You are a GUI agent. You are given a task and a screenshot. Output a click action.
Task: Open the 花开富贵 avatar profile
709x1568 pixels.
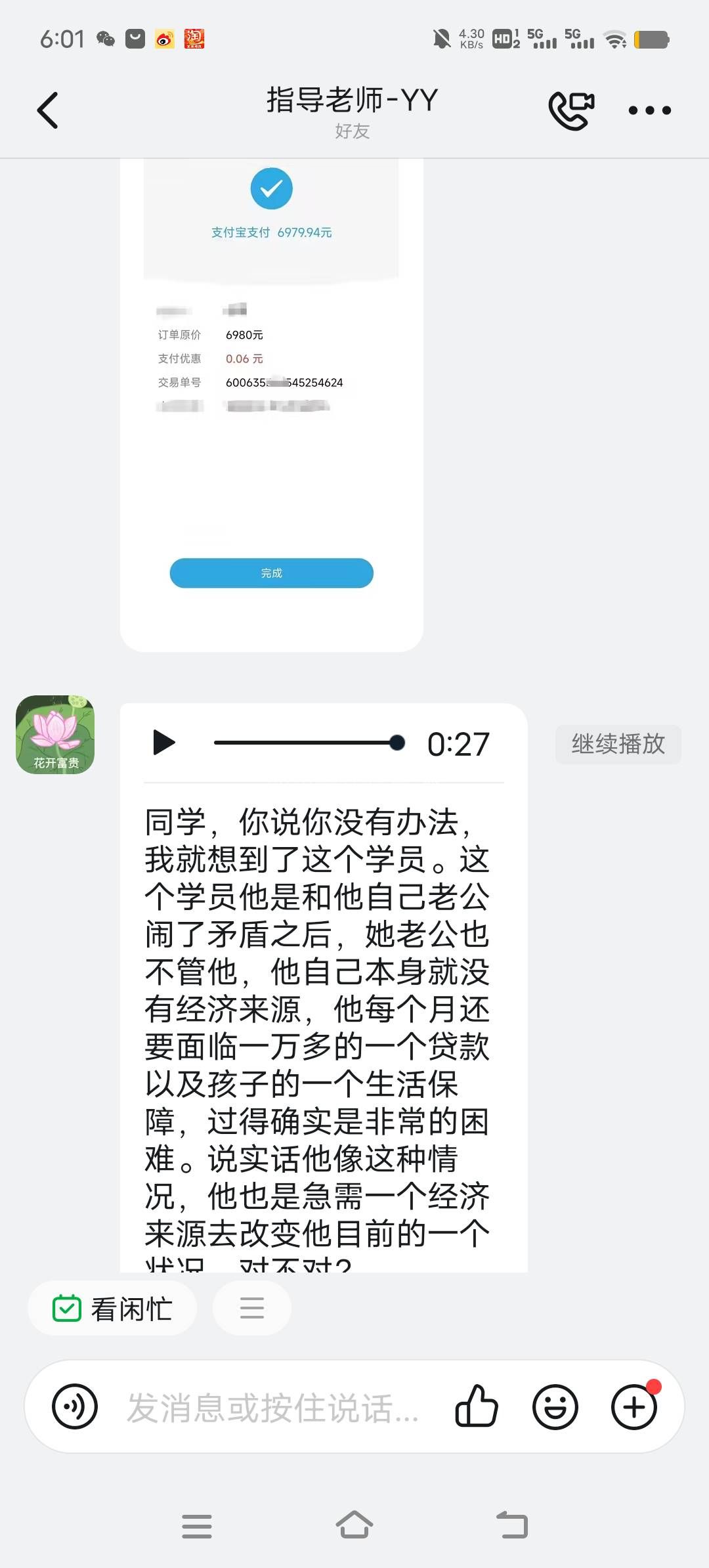[55, 734]
